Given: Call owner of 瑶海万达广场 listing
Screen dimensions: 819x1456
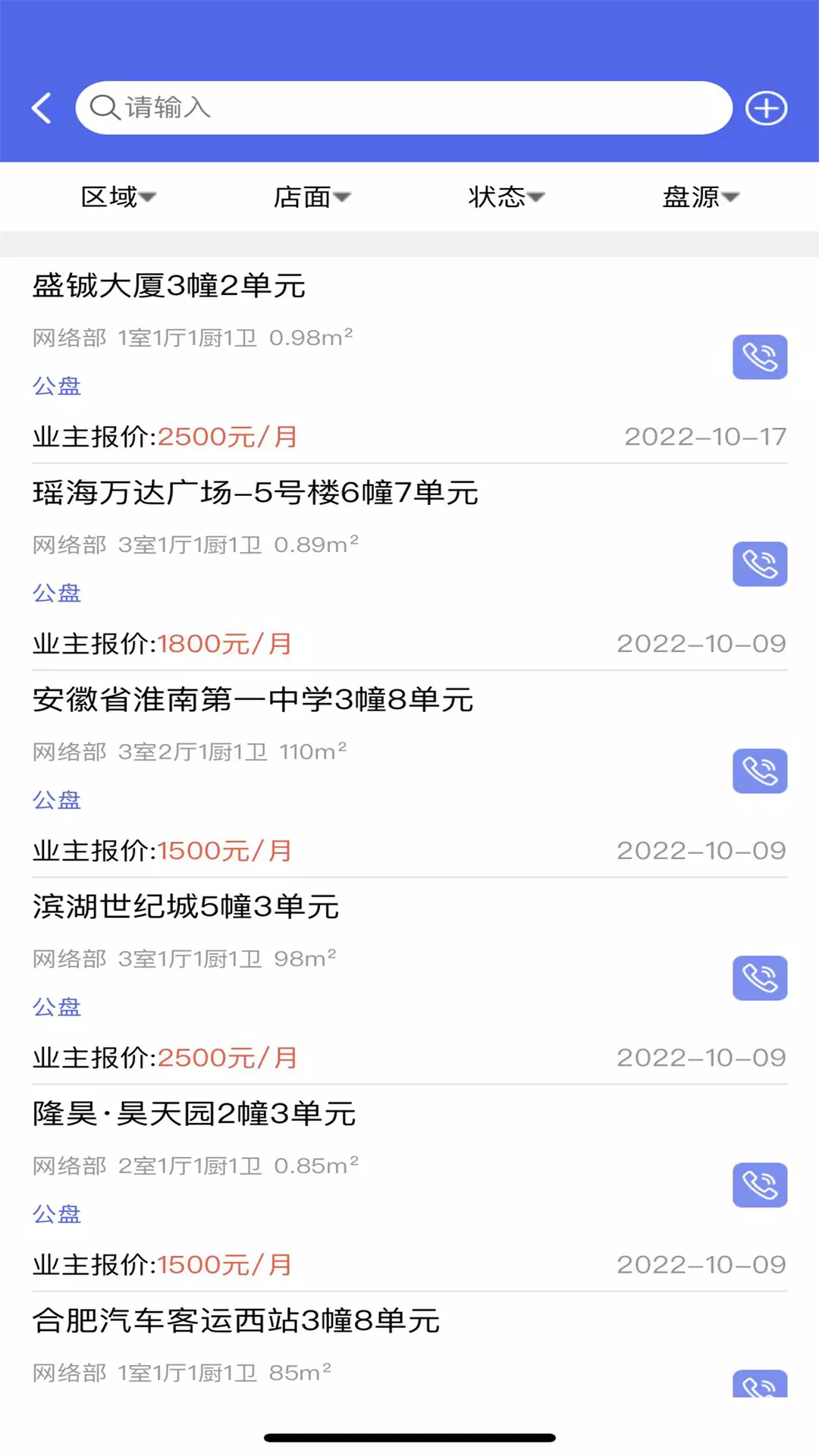Looking at the screenshot, I should click(x=760, y=563).
